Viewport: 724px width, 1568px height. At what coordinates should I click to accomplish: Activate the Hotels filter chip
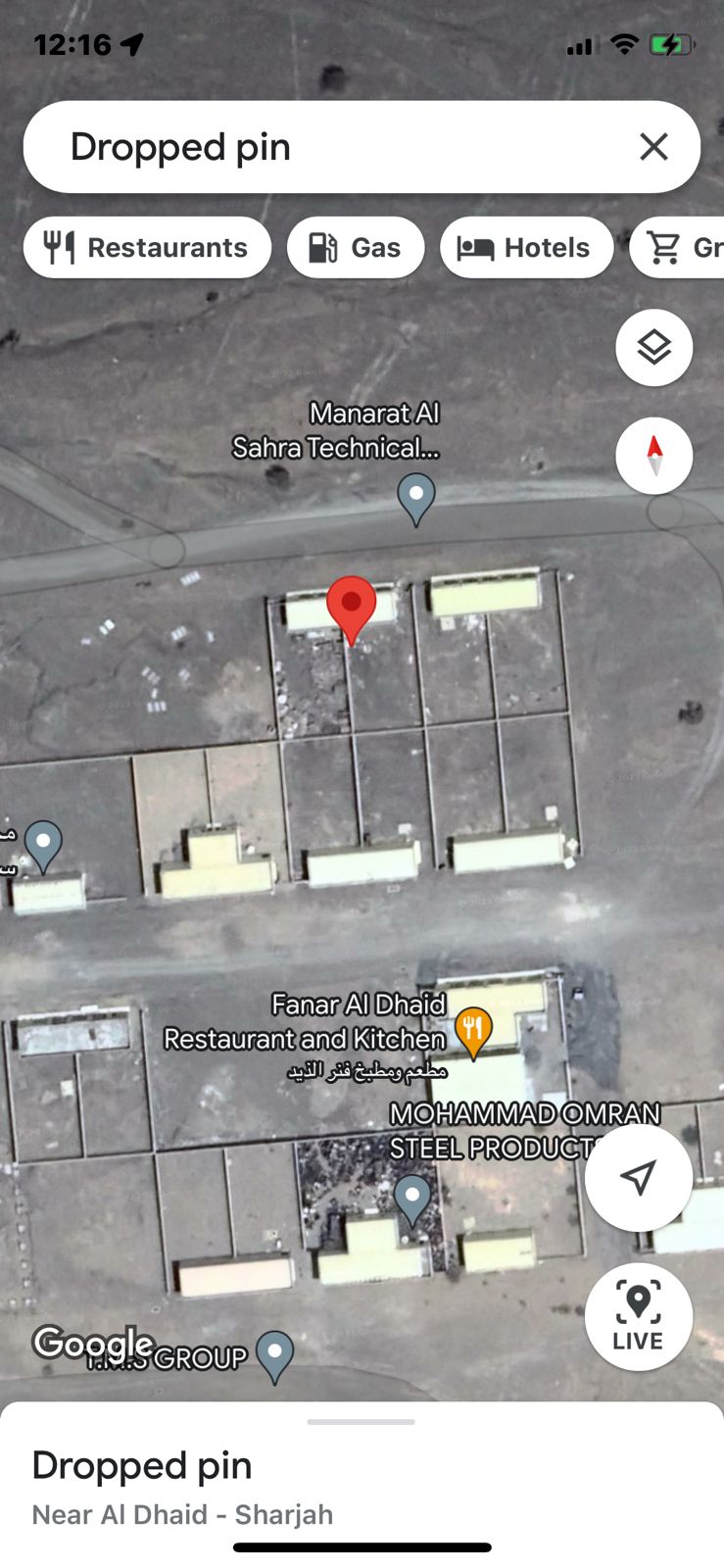[526, 247]
